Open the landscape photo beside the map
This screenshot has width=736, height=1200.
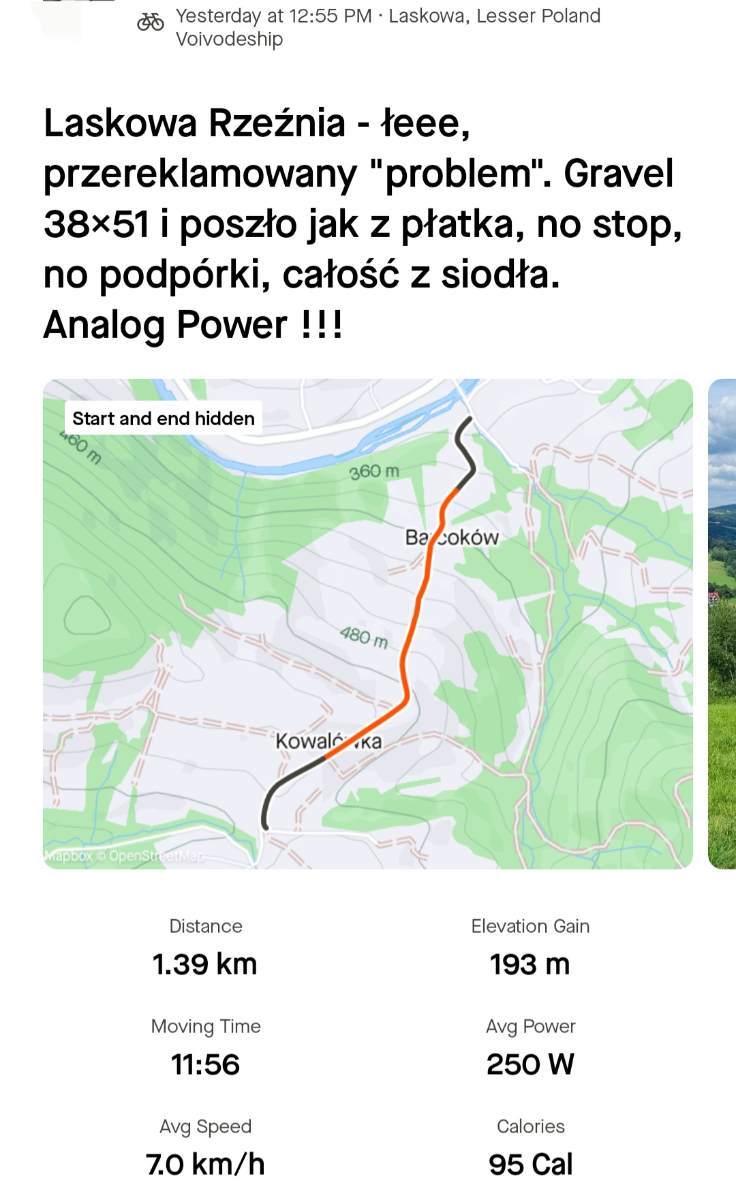click(x=722, y=623)
